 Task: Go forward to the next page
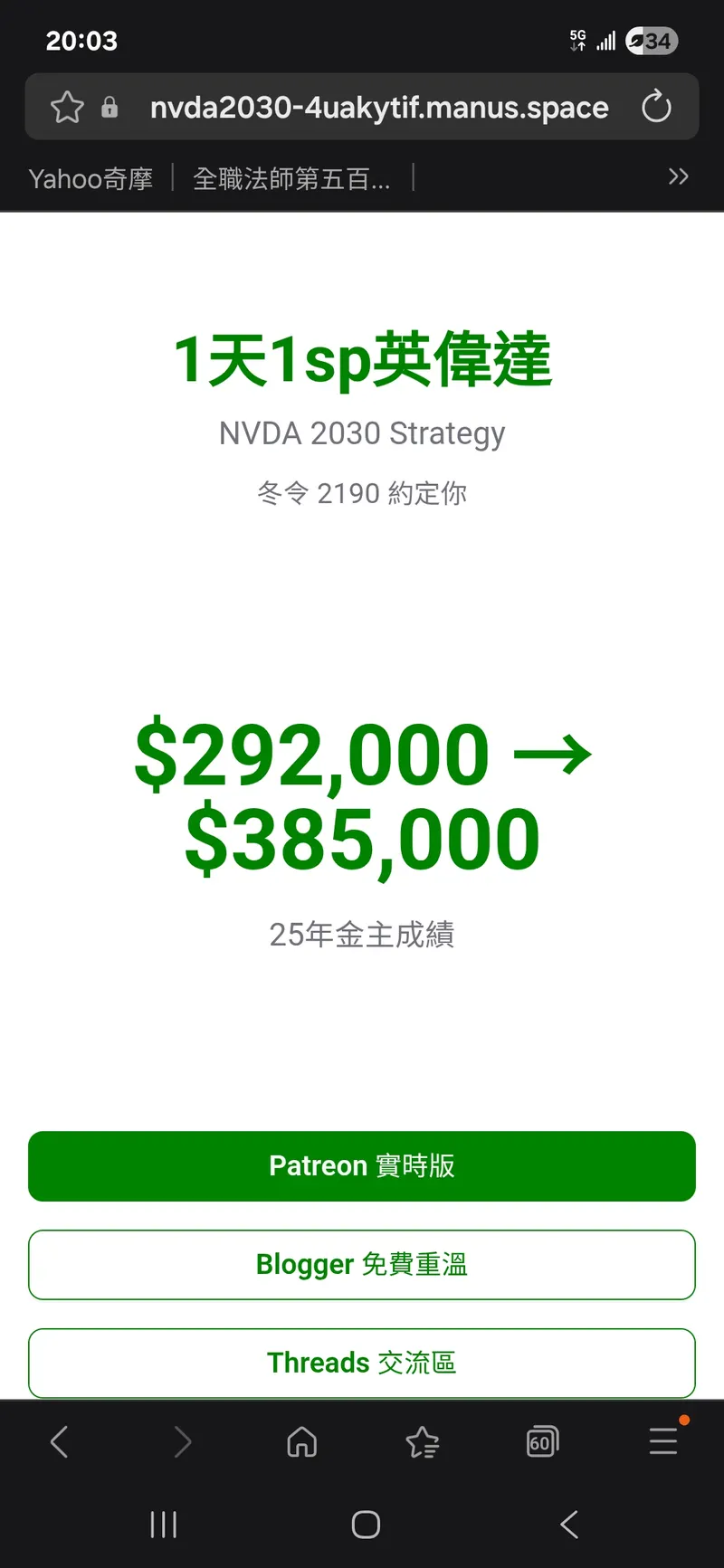(182, 1441)
